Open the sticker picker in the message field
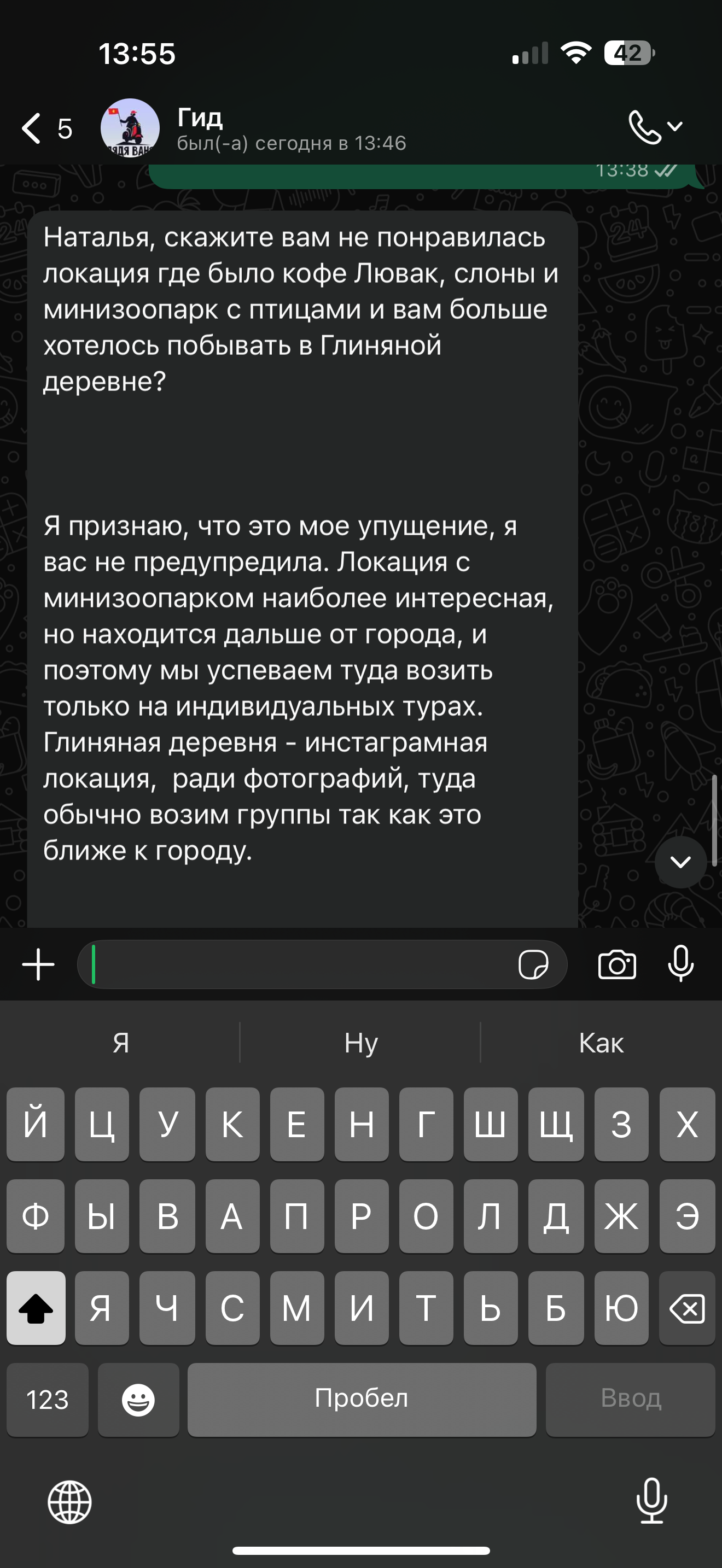 pyautogui.click(x=533, y=964)
